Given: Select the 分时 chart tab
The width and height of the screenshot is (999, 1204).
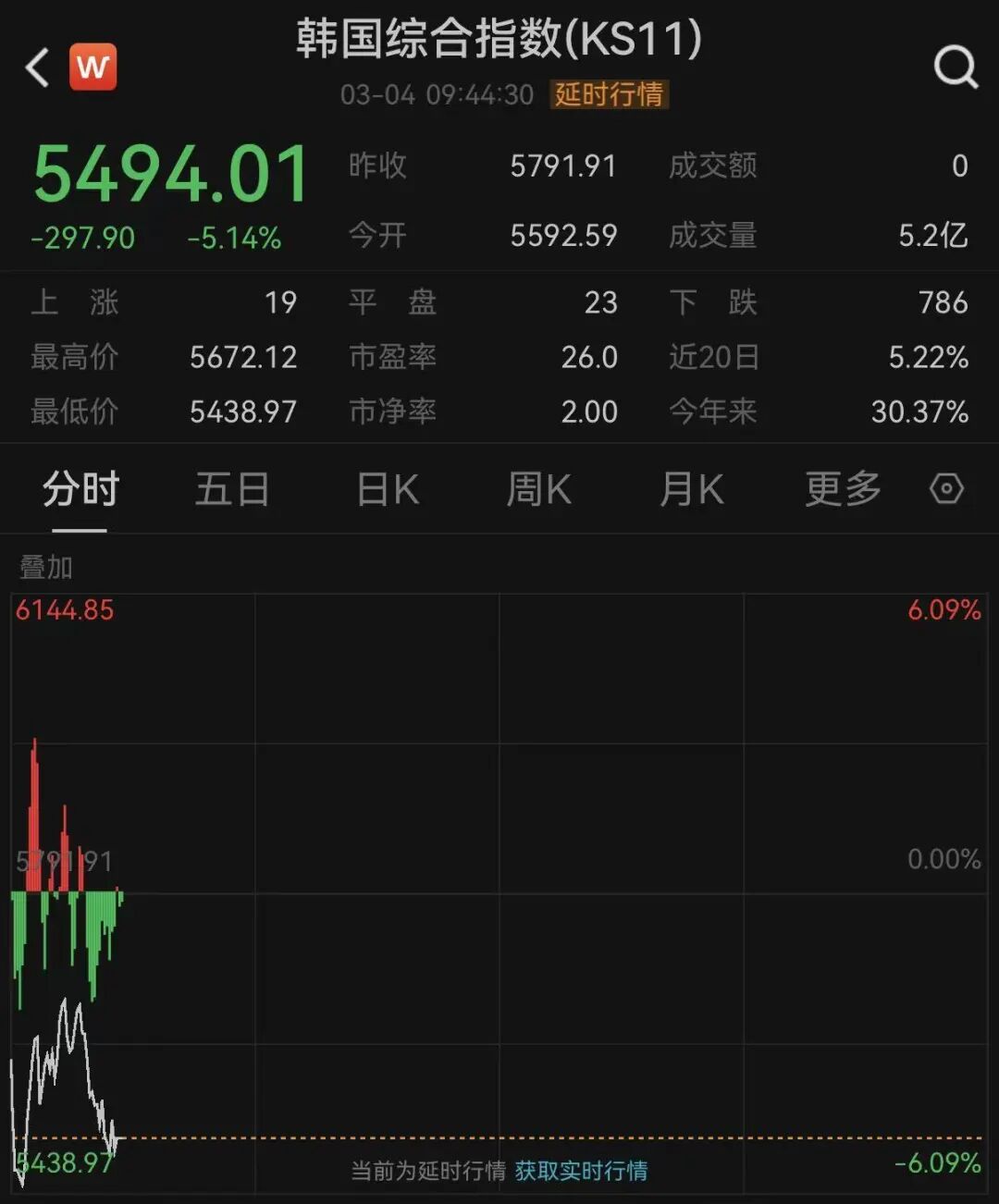Looking at the screenshot, I should pyautogui.click(x=80, y=489).
